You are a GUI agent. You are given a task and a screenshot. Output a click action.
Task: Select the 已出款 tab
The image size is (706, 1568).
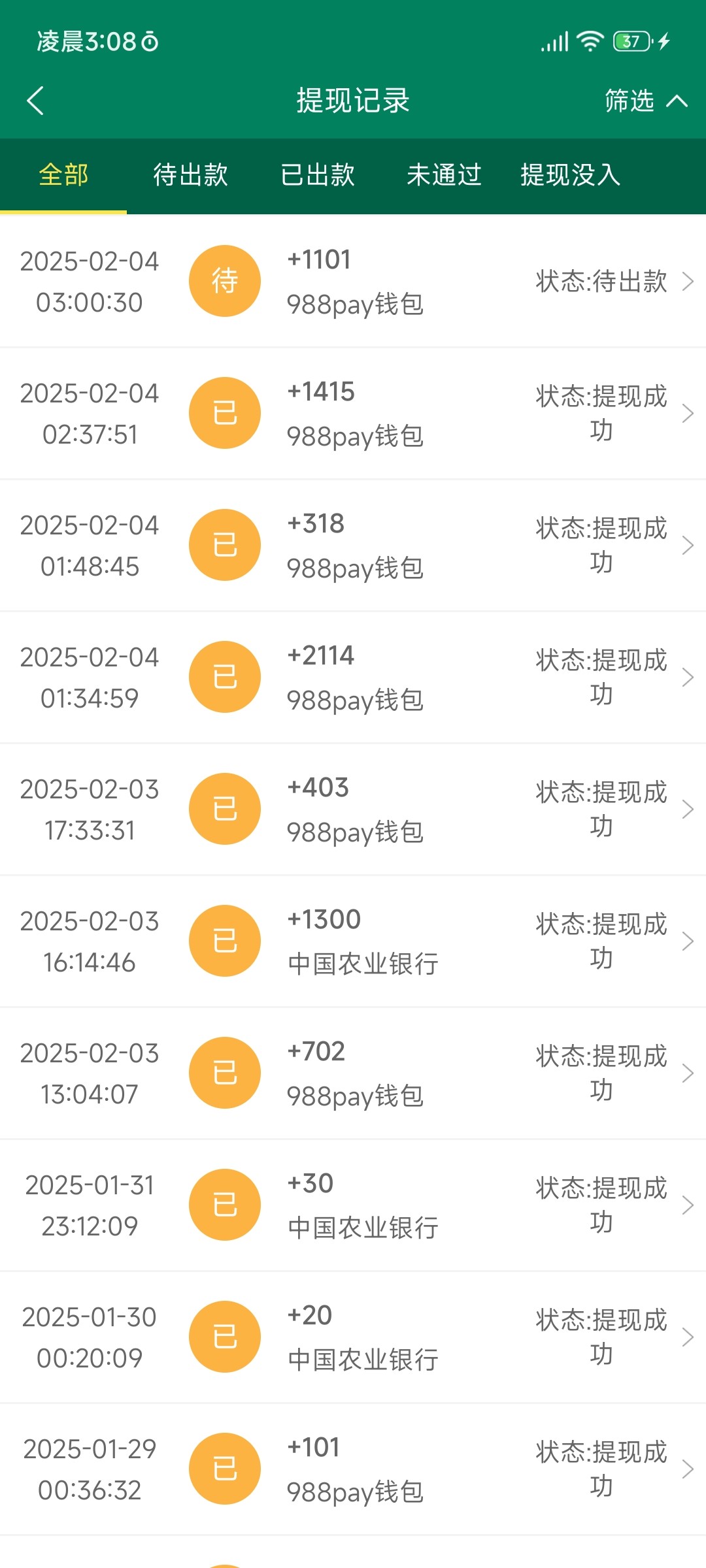tap(317, 175)
